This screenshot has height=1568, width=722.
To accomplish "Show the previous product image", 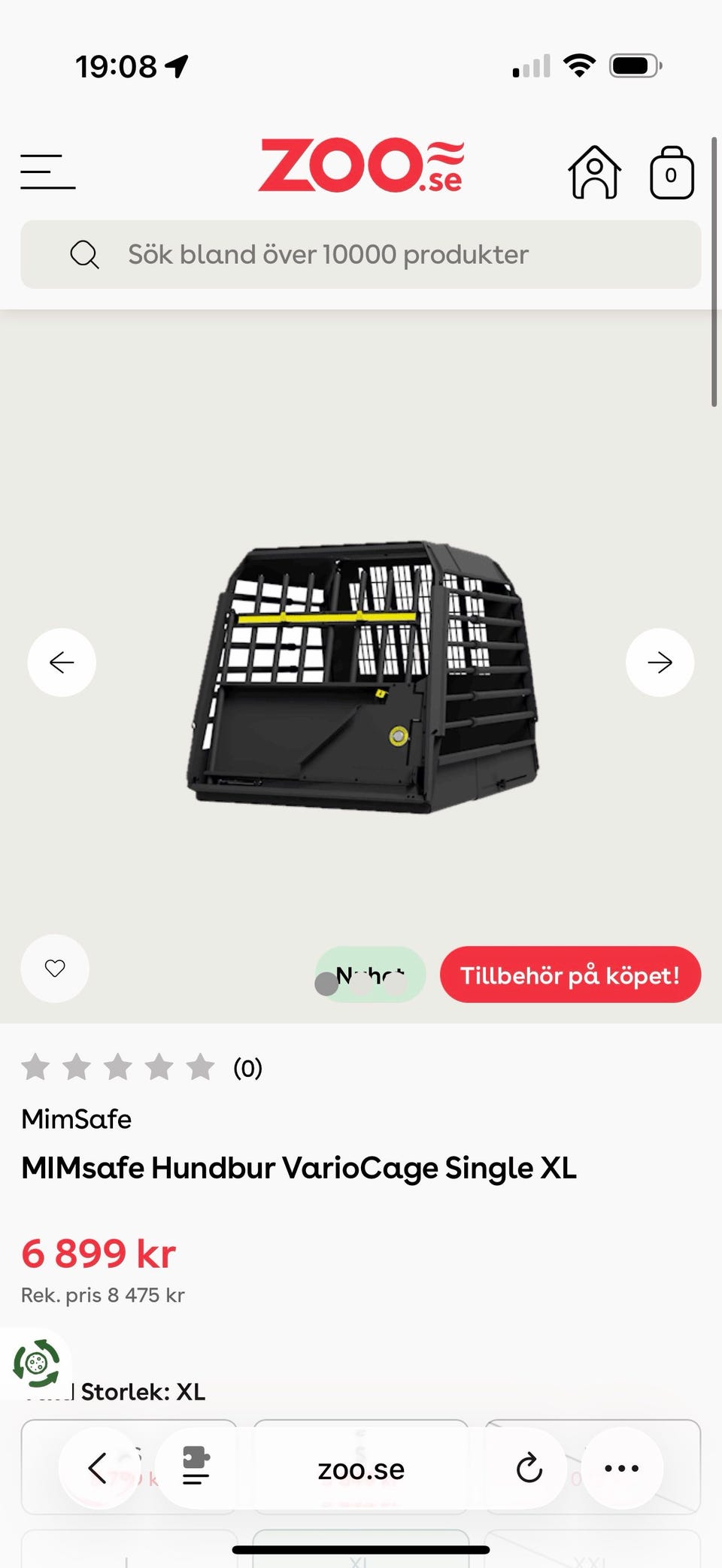I will tap(62, 663).
